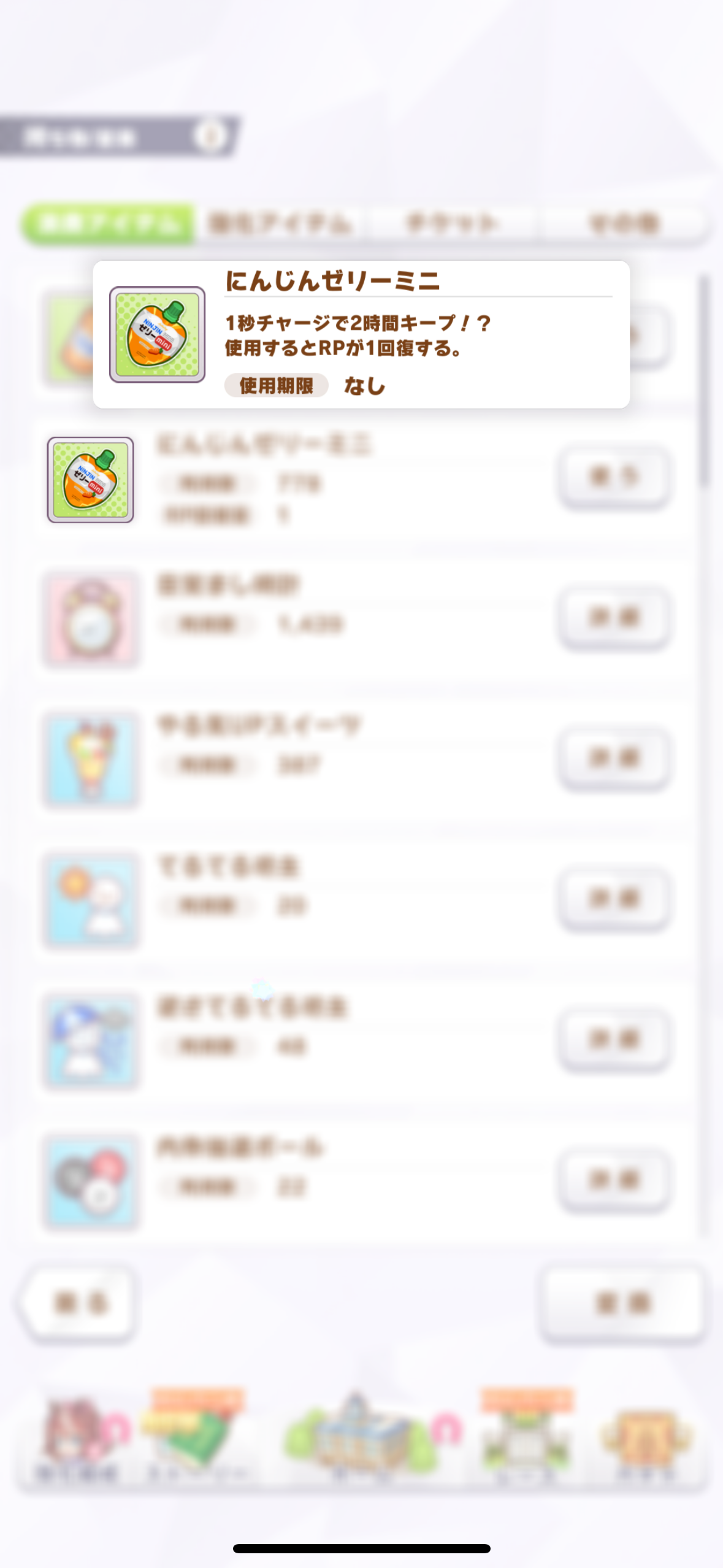
Task: Open details for the parfait sweets item
Action: point(614,758)
